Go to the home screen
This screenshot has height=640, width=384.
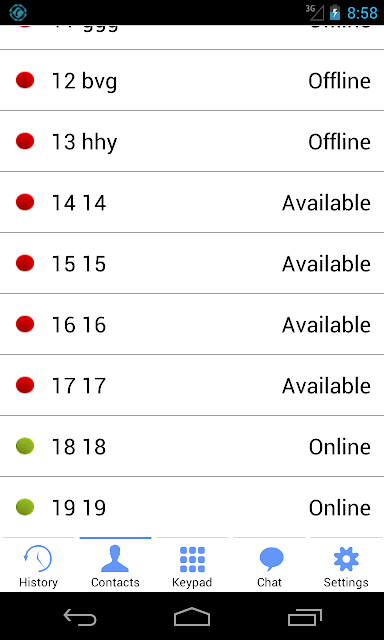(192, 616)
